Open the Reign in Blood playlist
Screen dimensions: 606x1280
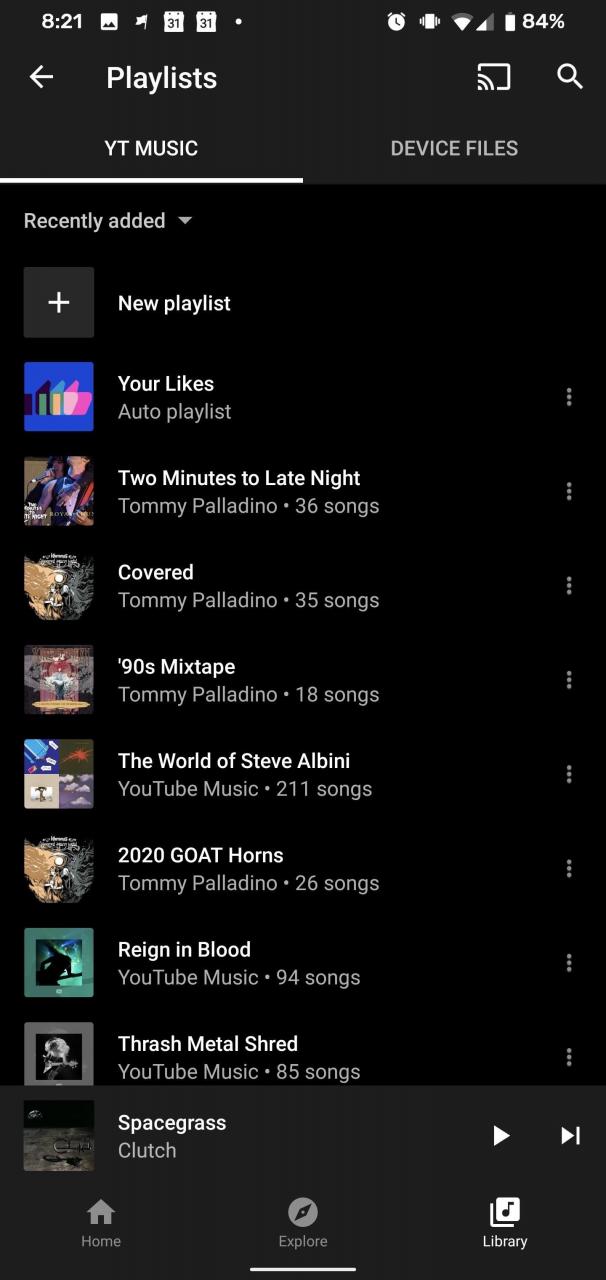pos(184,962)
